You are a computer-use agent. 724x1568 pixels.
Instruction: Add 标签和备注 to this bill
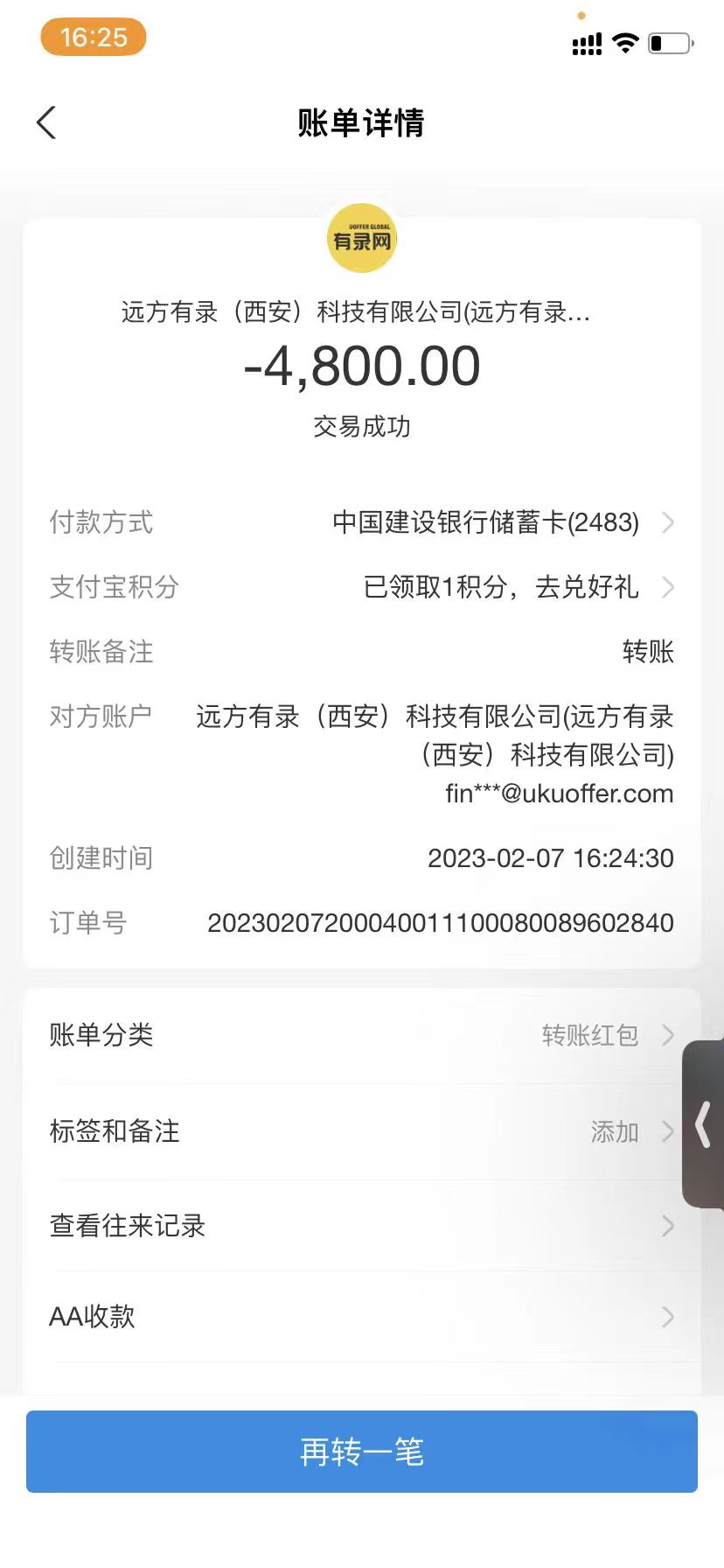362,1131
